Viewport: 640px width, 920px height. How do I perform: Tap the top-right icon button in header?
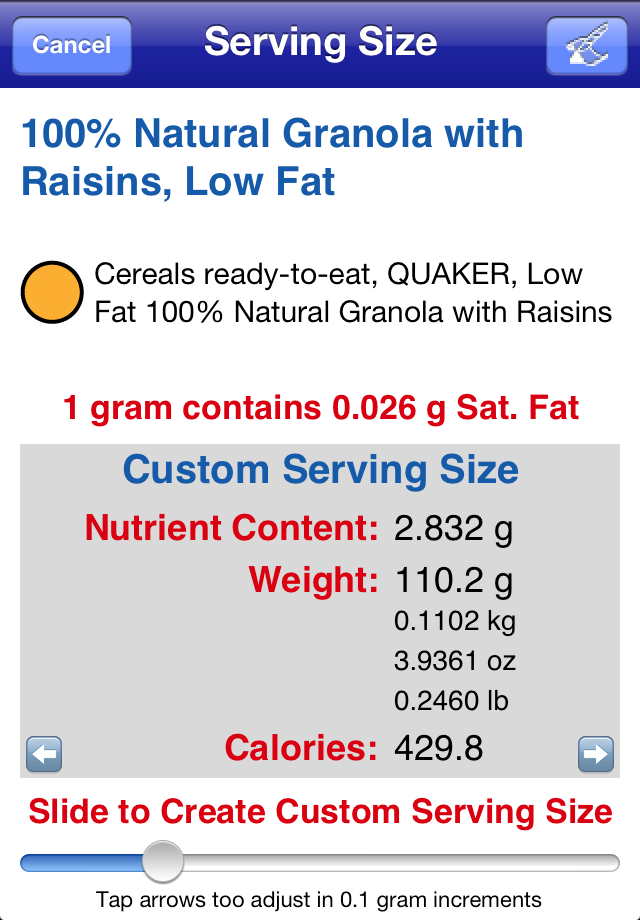click(x=587, y=45)
